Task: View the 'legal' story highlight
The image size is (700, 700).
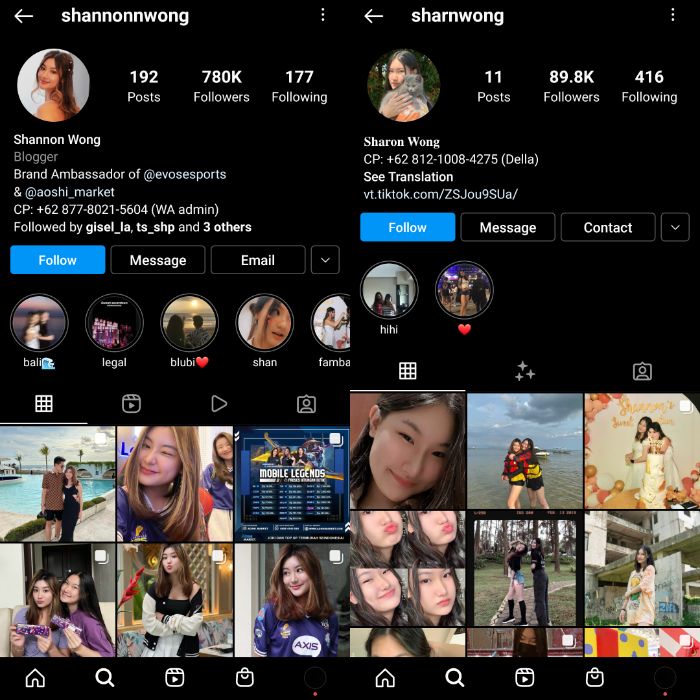Action: tap(114, 323)
